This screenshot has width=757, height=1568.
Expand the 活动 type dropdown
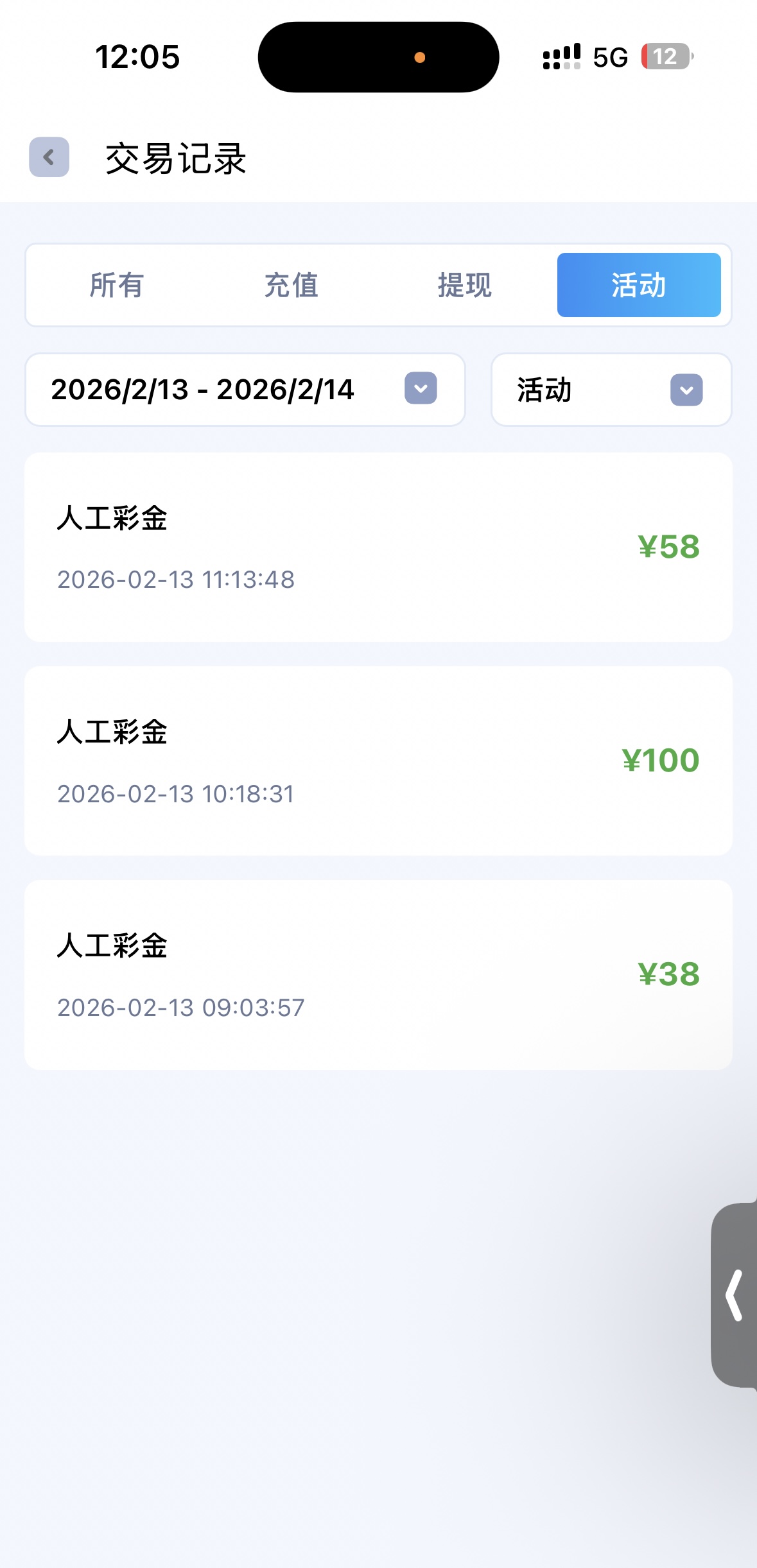pos(611,390)
